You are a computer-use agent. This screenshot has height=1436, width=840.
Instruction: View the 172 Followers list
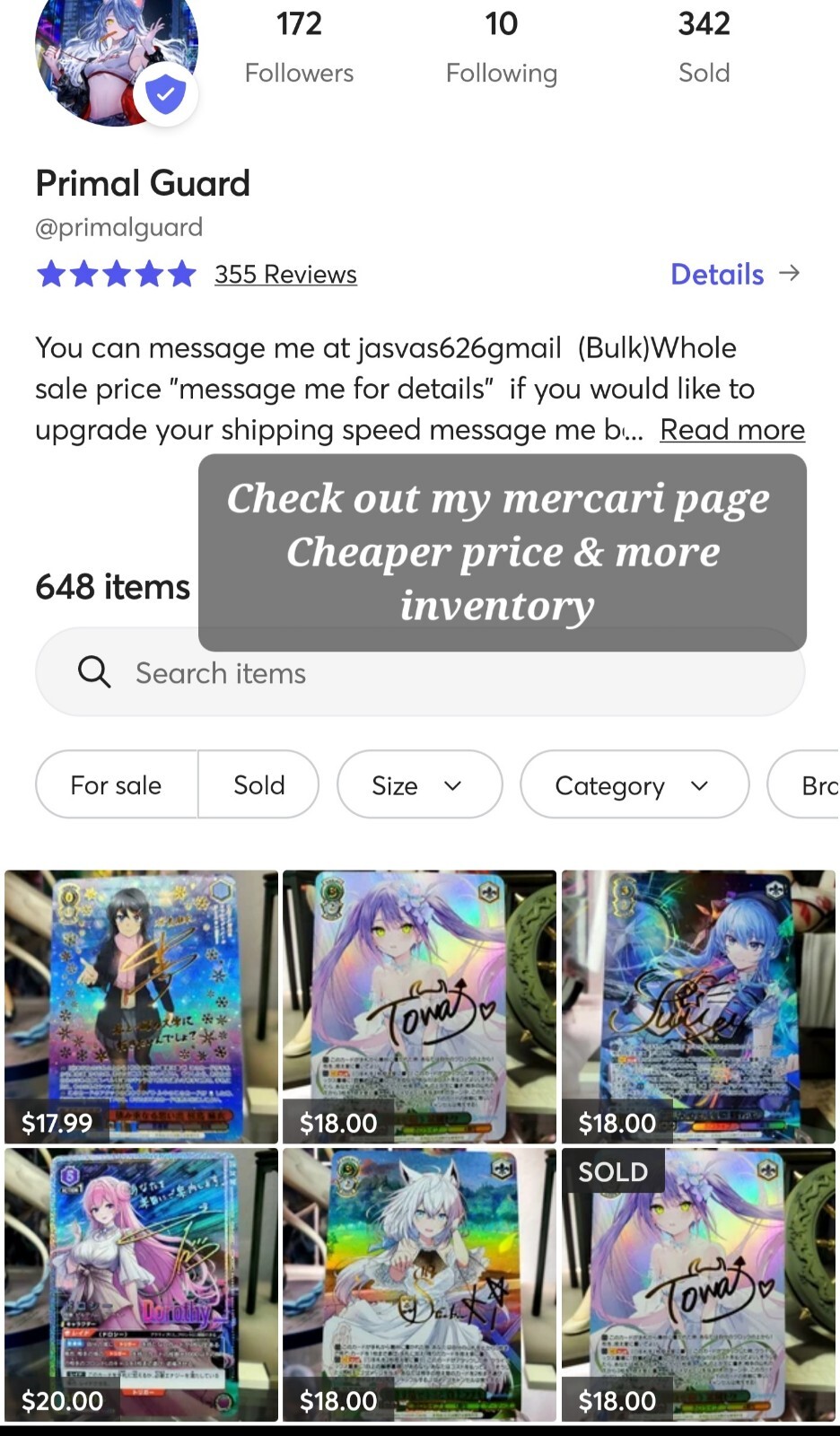(x=299, y=47)
